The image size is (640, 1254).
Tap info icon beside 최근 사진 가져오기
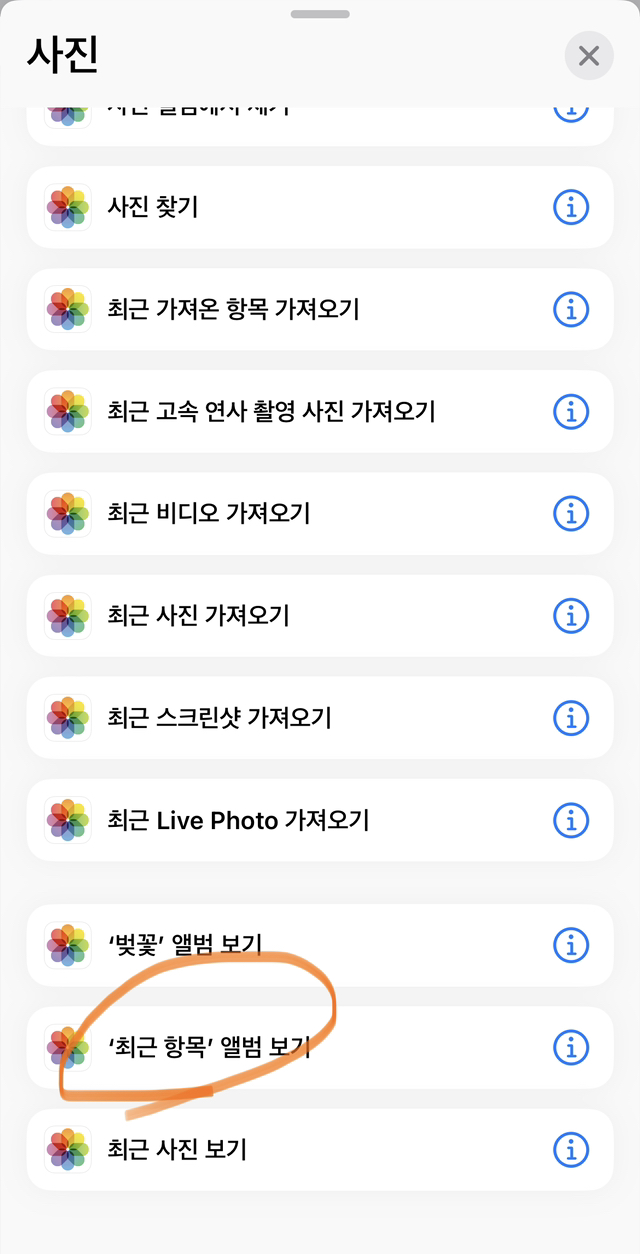(571, 615)
